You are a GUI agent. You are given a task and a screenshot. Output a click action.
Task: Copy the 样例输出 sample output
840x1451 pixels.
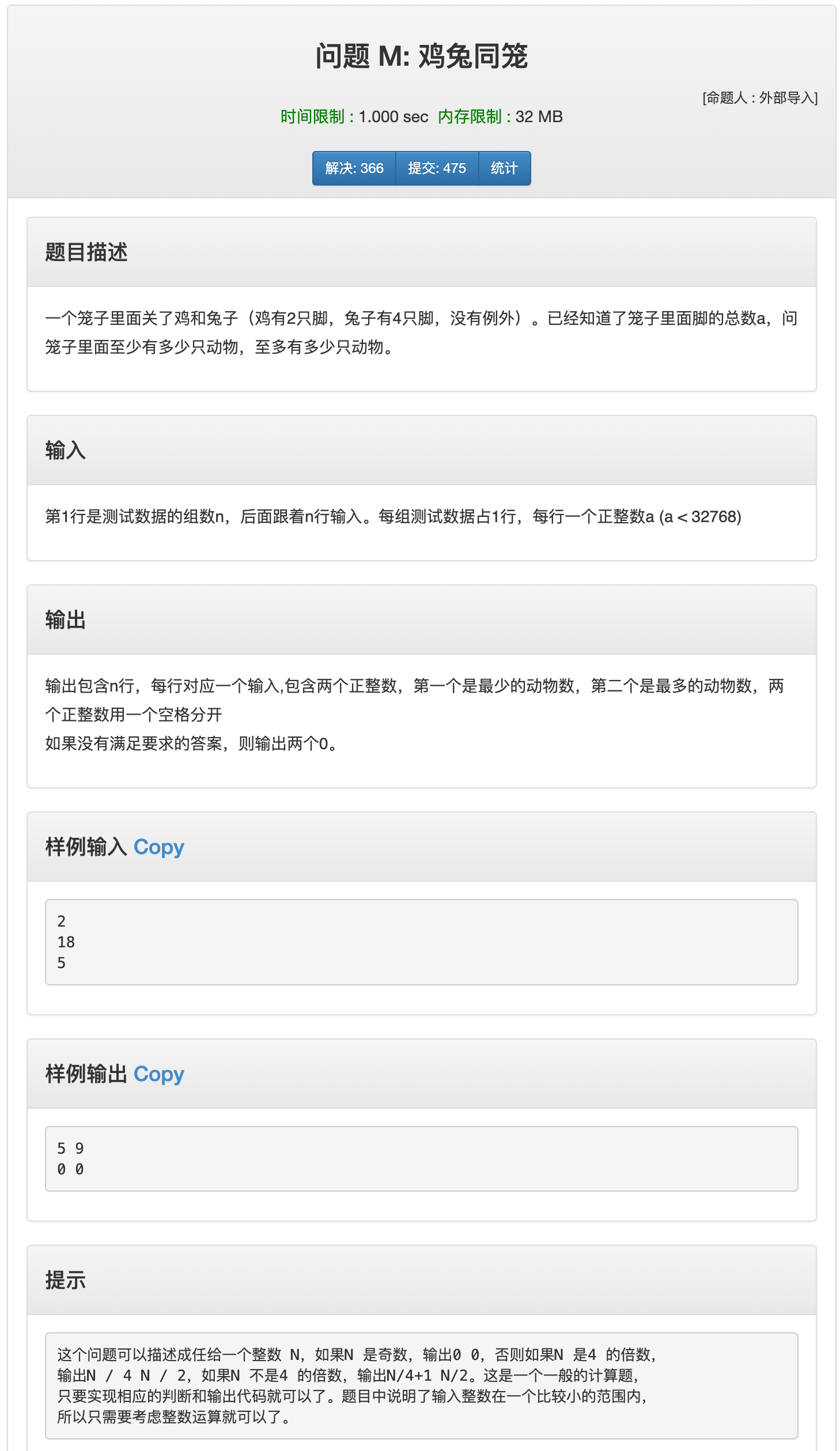(x=158, y=1074)
